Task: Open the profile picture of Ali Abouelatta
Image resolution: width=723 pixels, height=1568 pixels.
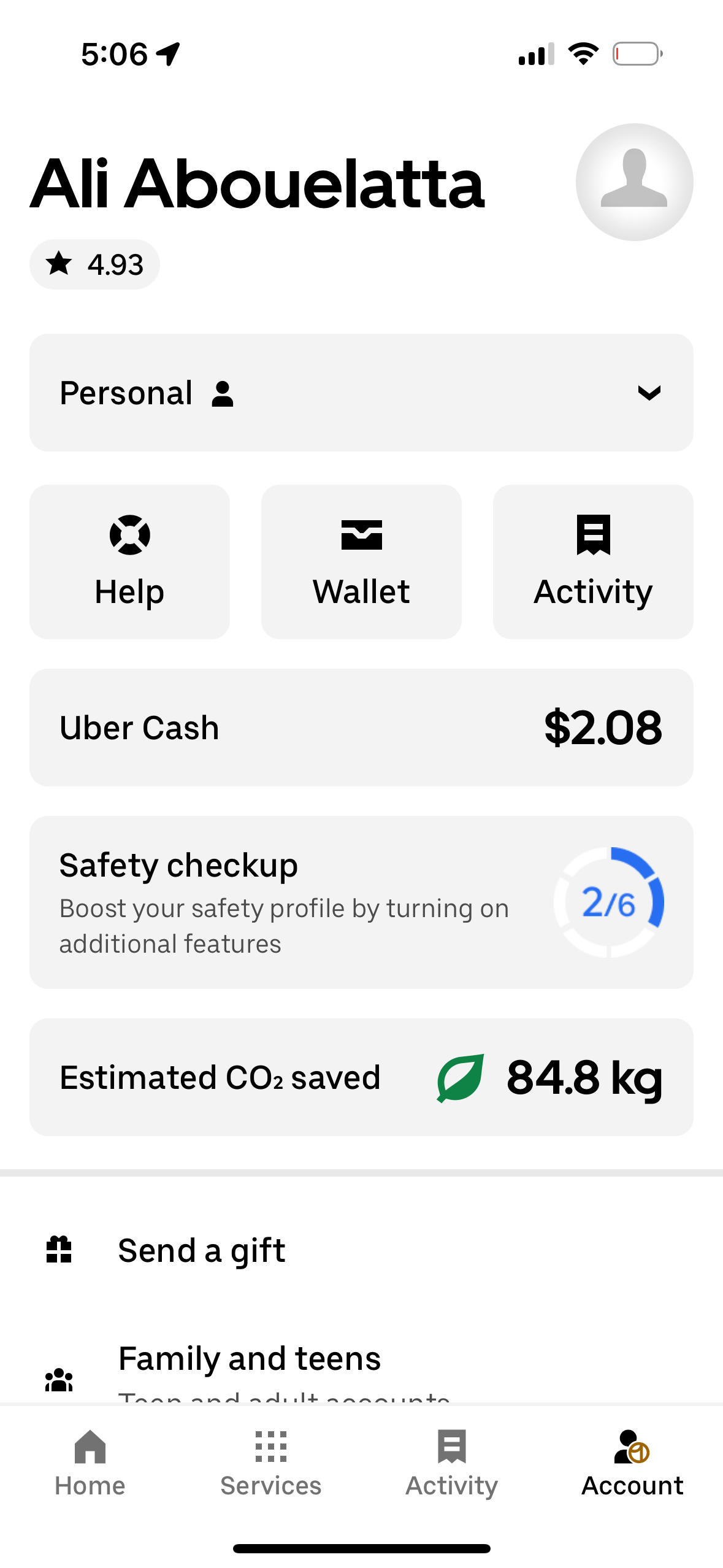Action: tap(634, 182)
